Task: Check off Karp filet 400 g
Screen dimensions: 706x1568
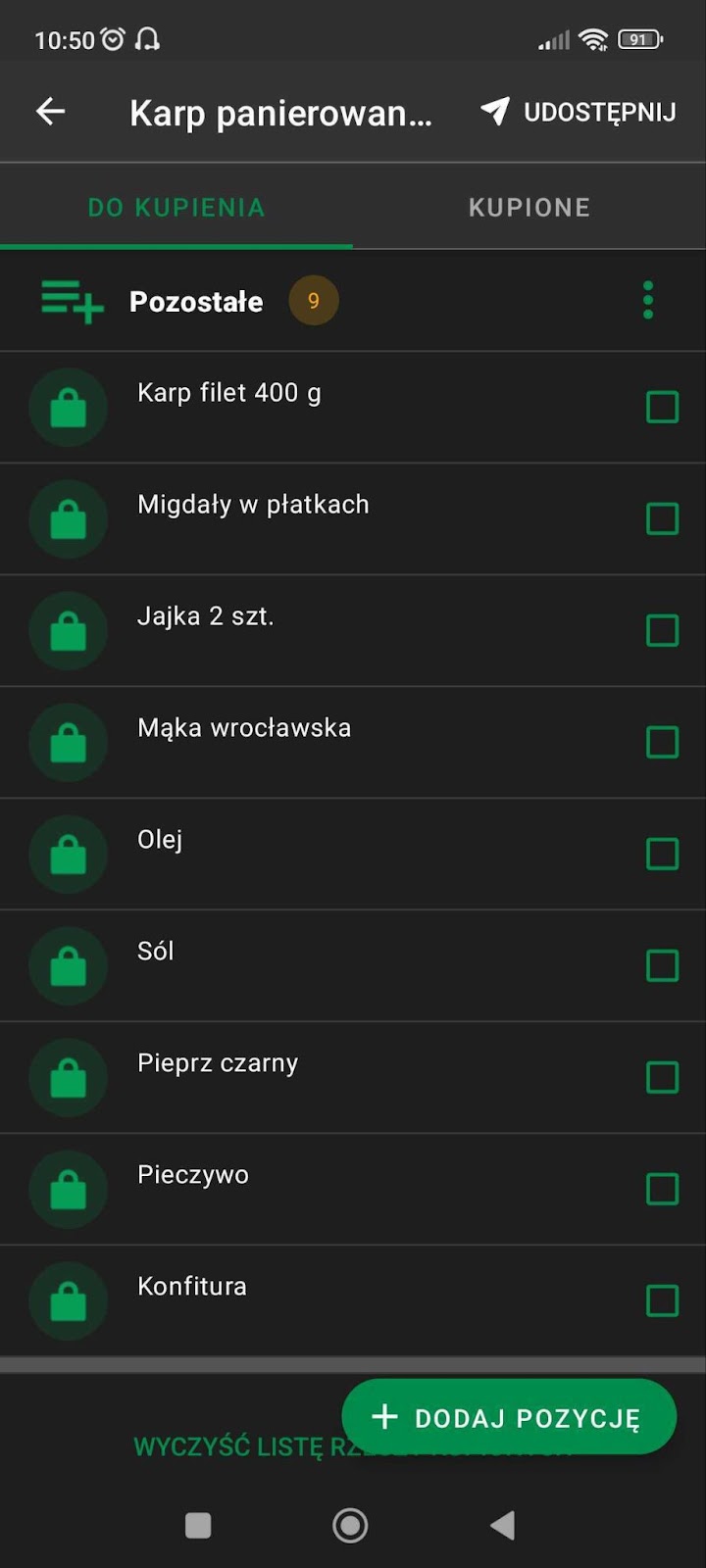Action: (x=663, y=407)
